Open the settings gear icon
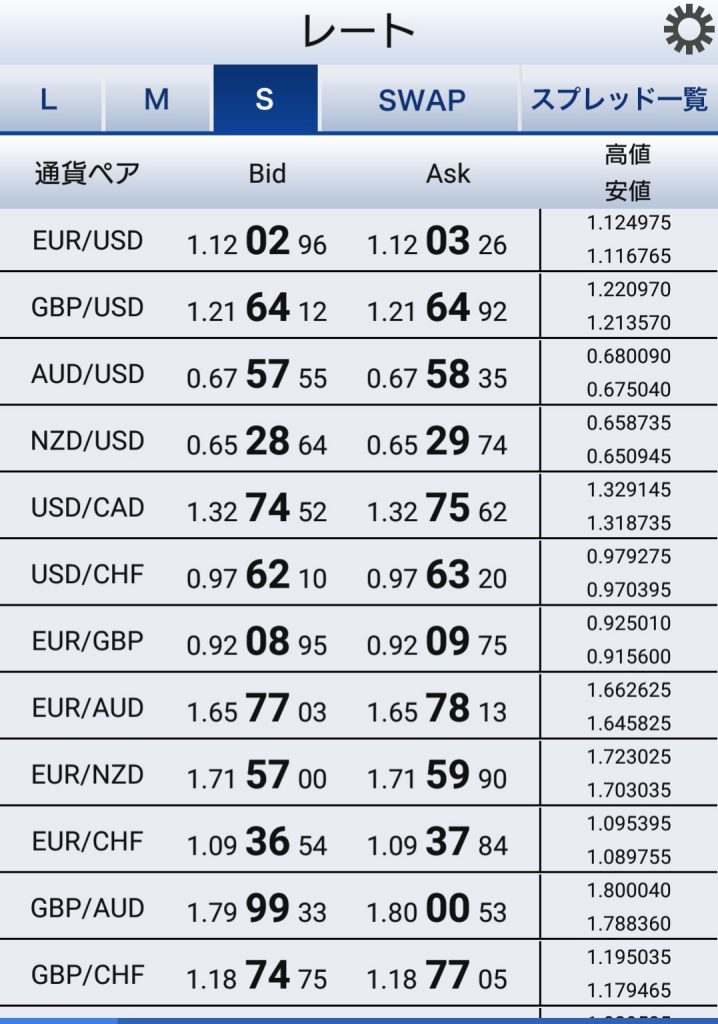 (x=689, y=31)
